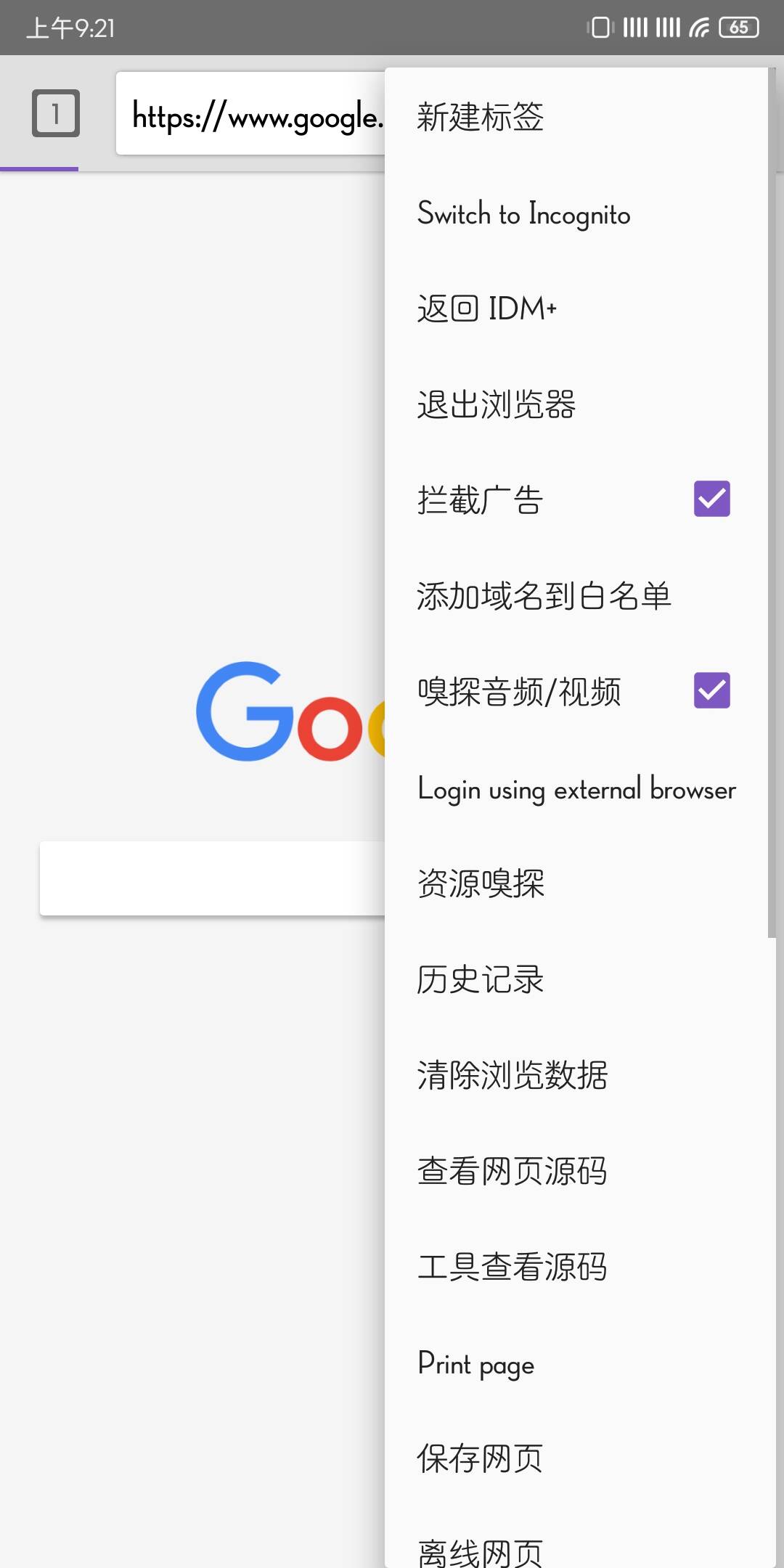Select 工具查看源码

[x=513, y=1267]
